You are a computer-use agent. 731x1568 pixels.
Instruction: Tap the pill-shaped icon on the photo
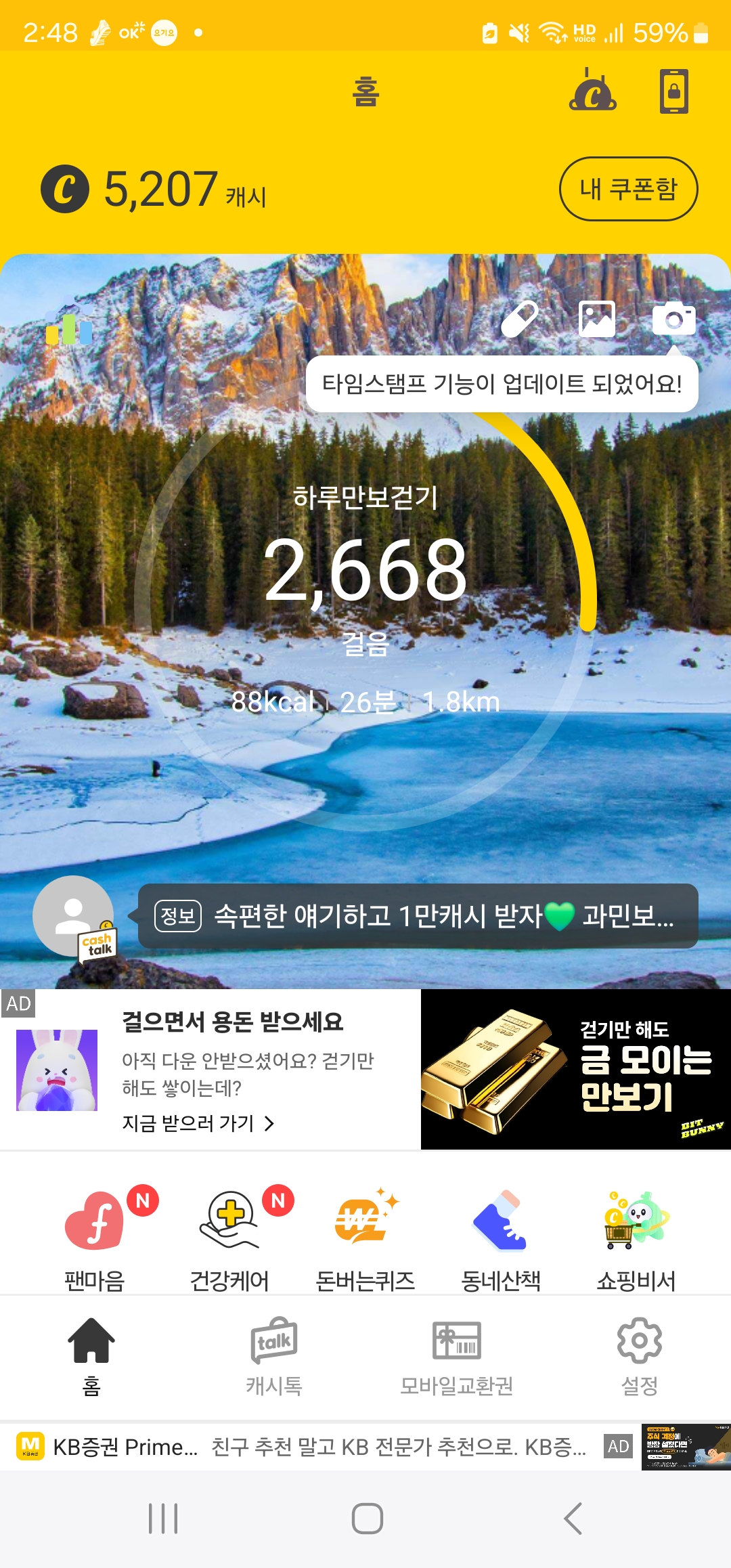519,319
